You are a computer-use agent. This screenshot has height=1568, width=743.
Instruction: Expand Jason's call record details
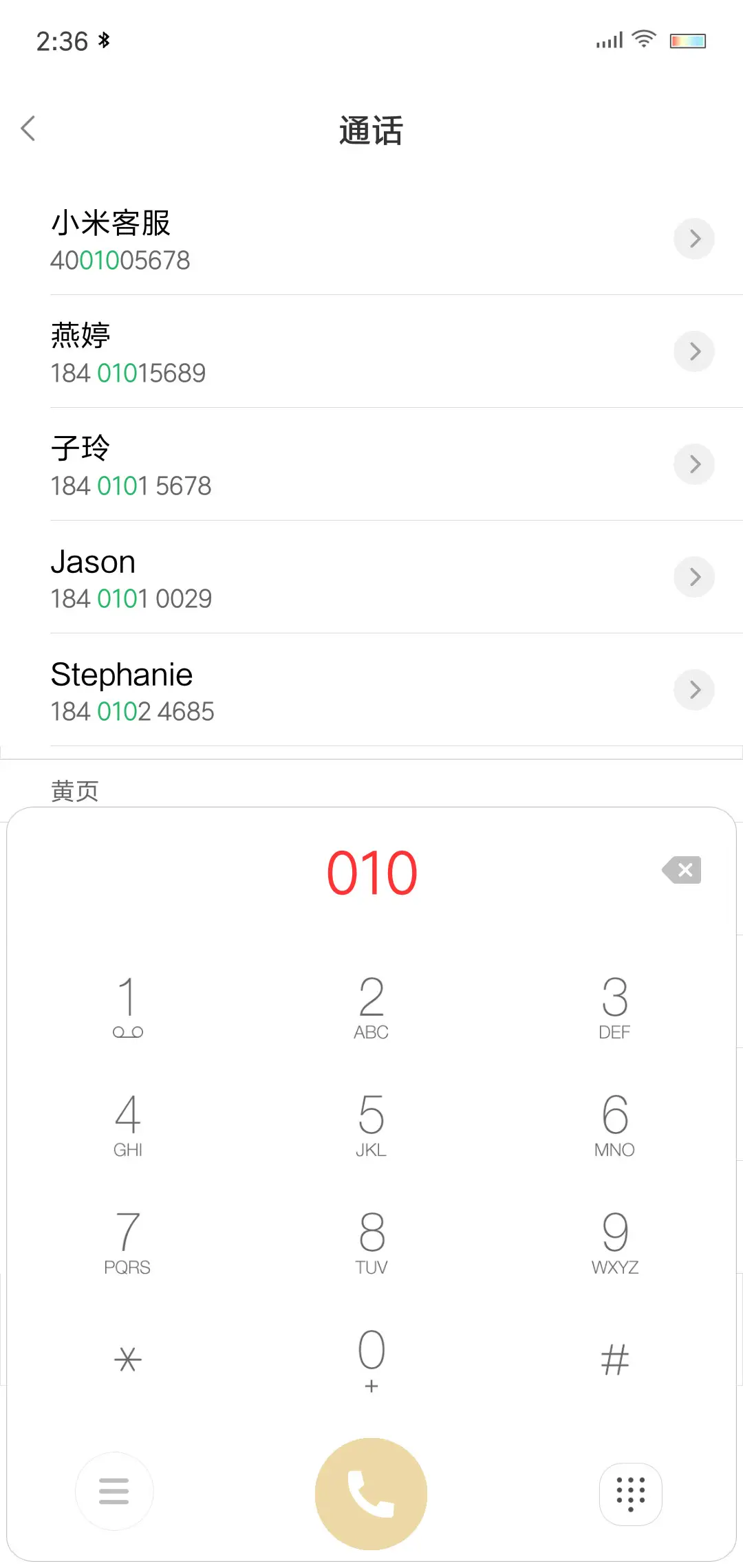tap(694, 577)
